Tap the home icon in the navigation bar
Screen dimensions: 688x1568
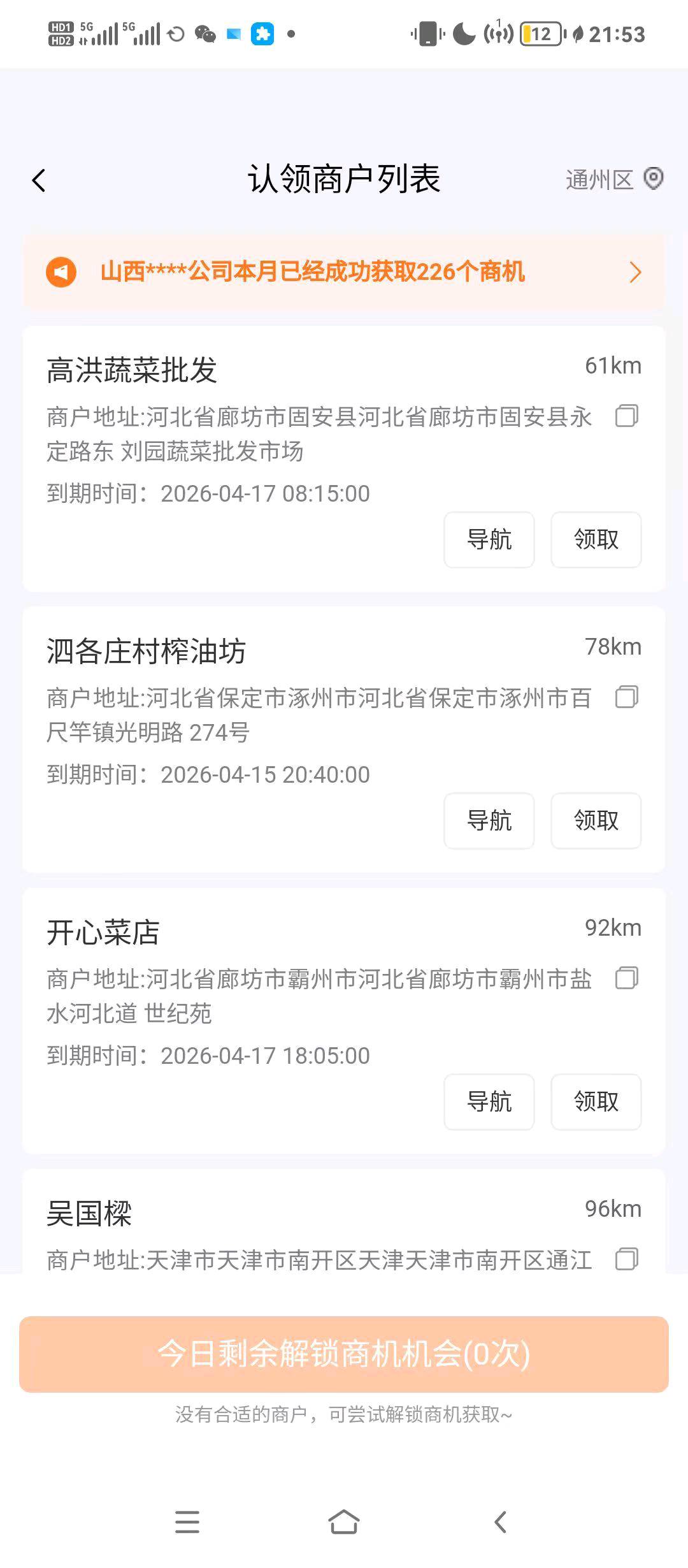[x=344, y=1523]
